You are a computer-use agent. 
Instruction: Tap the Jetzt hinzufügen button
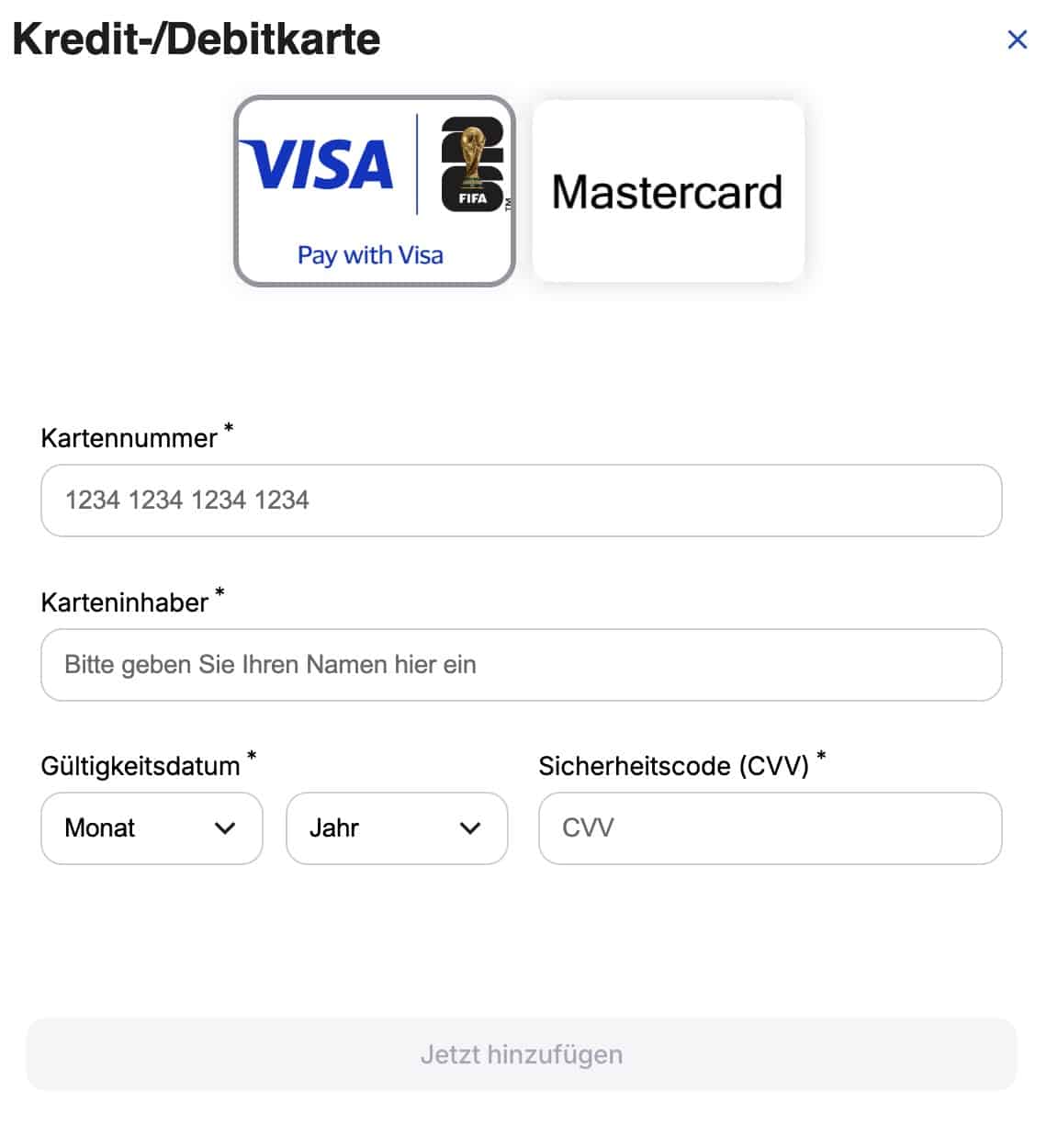pos(521,1054)
